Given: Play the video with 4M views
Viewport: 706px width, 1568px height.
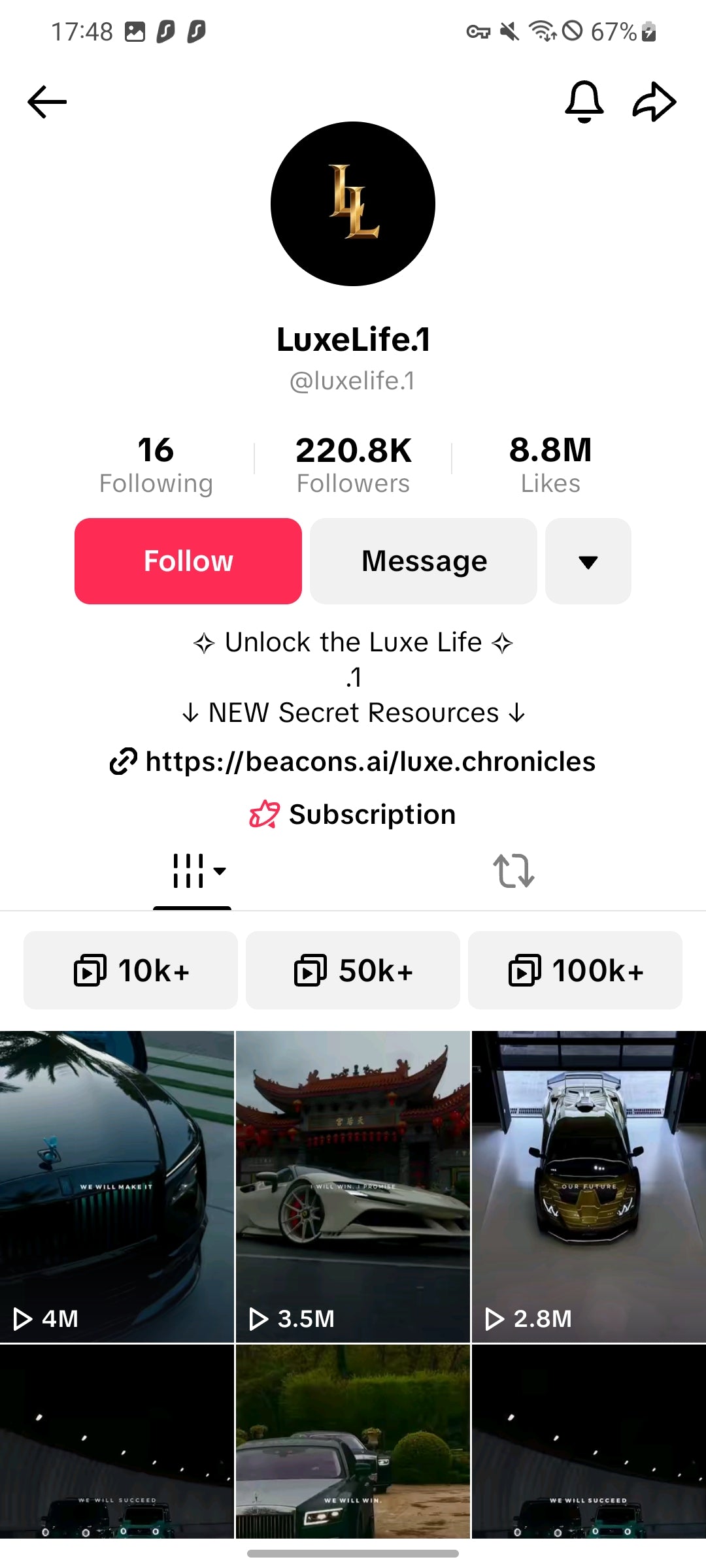Looking at the screenshot, I should click(116, 1186).
